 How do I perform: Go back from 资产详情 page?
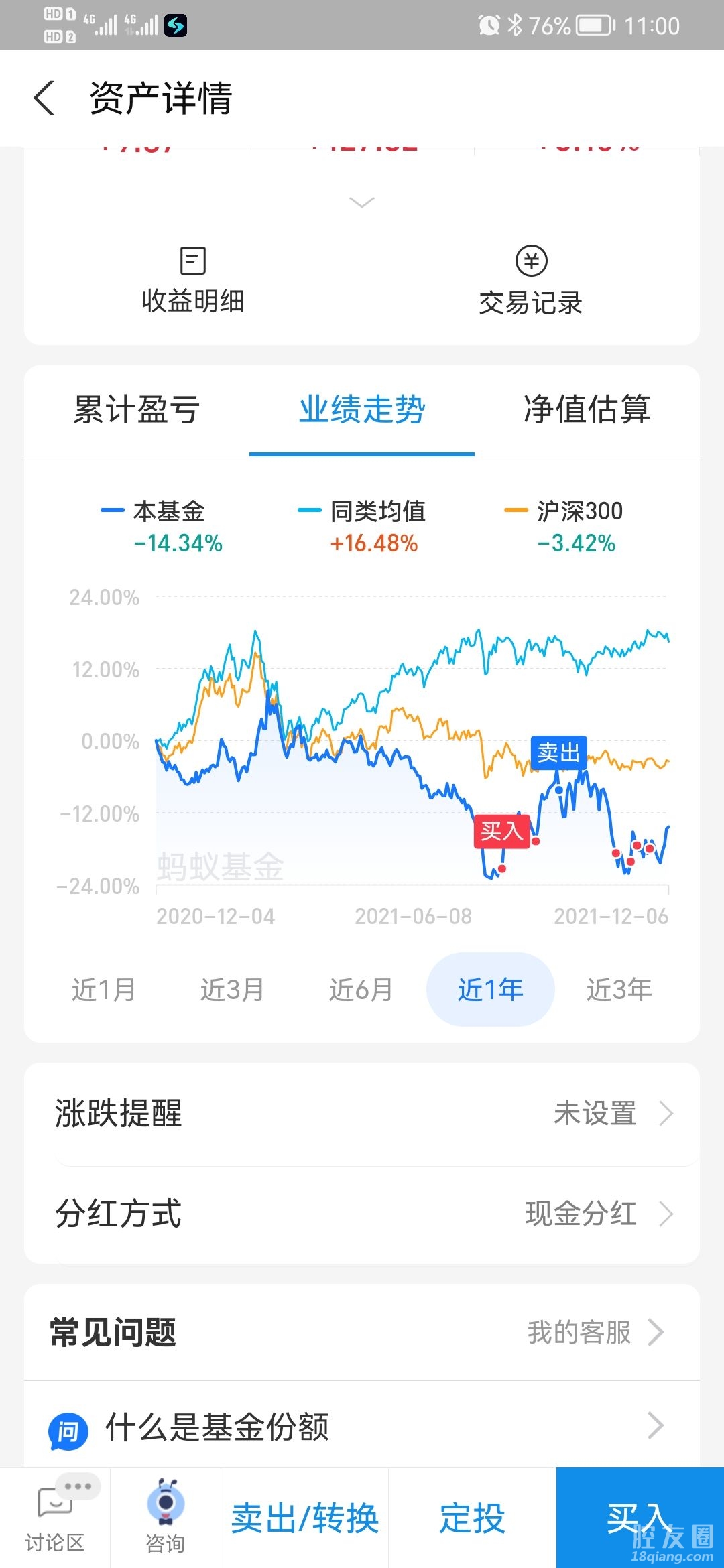[44, 99]
